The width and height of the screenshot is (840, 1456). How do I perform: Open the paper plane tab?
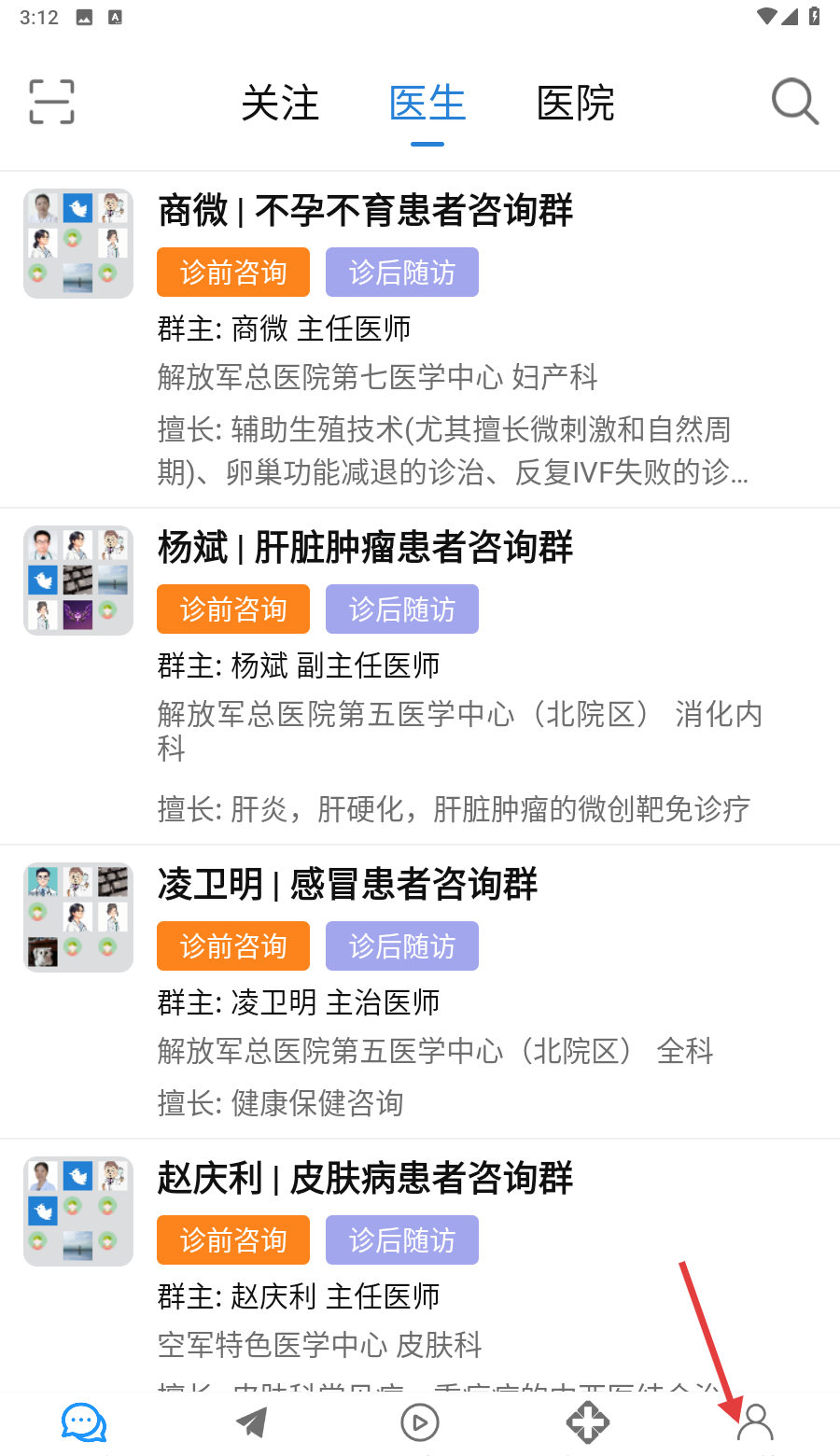click(251, 1423)
